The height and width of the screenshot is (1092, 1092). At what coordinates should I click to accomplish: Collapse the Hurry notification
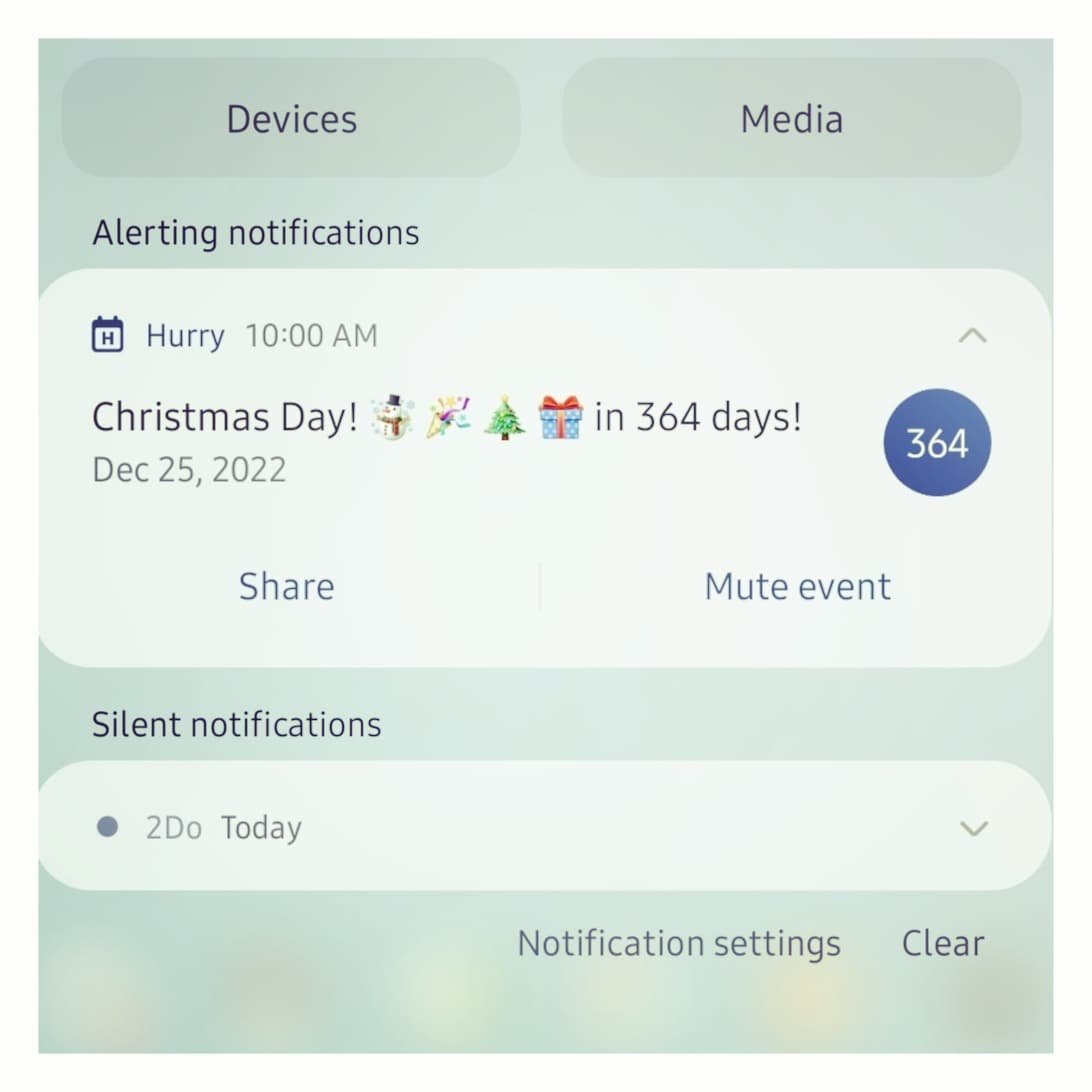coord(972,336)
